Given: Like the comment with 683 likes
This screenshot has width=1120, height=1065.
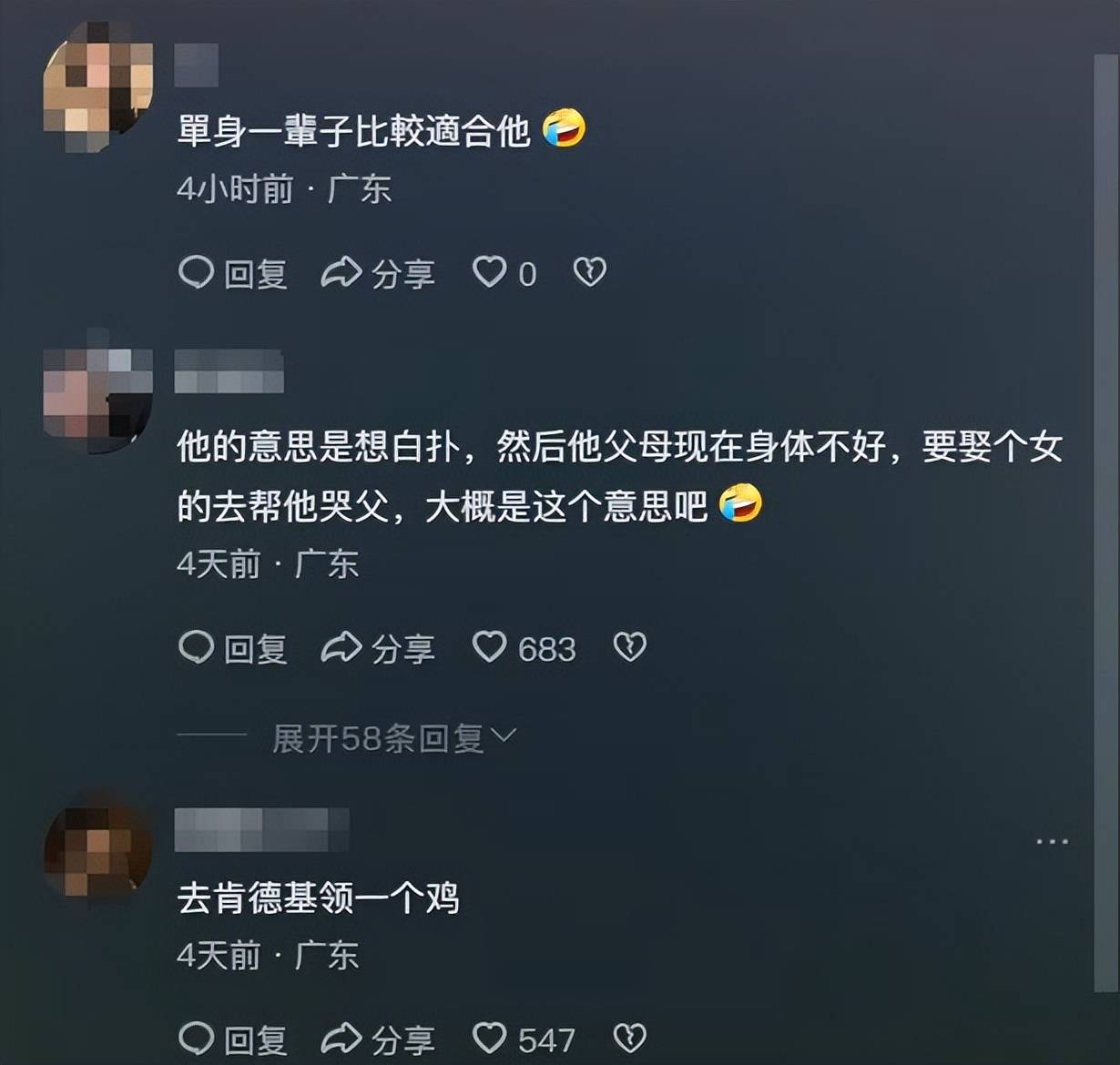Looking at the screenshot, I should (491, 647).
